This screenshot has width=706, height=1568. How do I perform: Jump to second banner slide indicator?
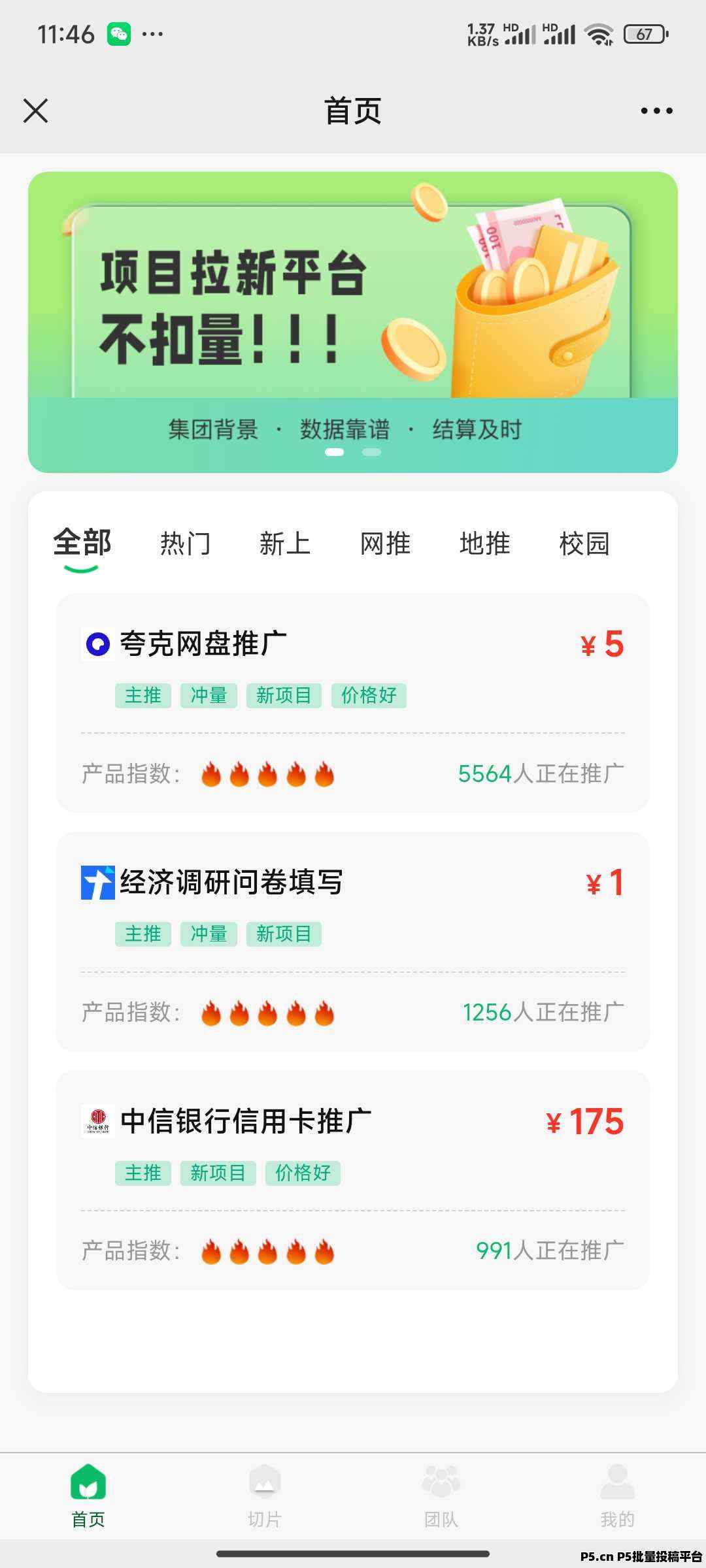[371, 452]
